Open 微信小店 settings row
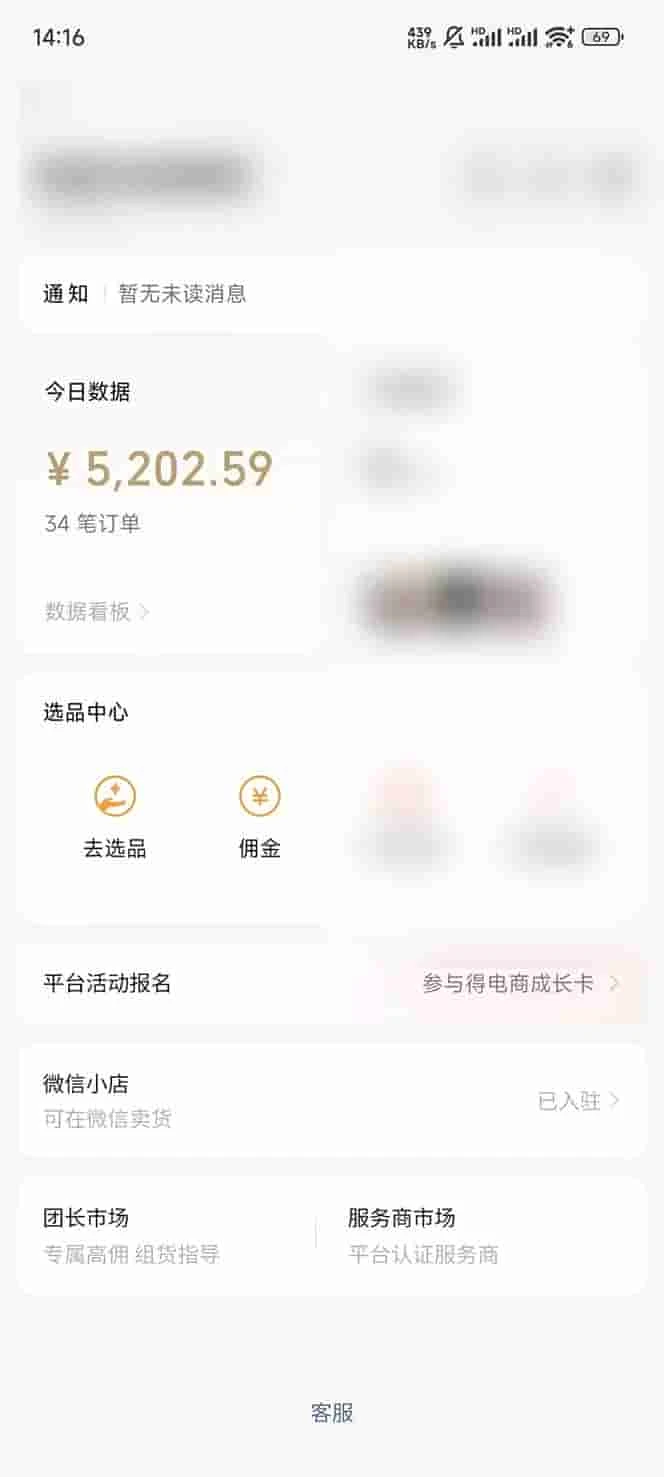This screenshot has height=1477, width=664. 330,1100
